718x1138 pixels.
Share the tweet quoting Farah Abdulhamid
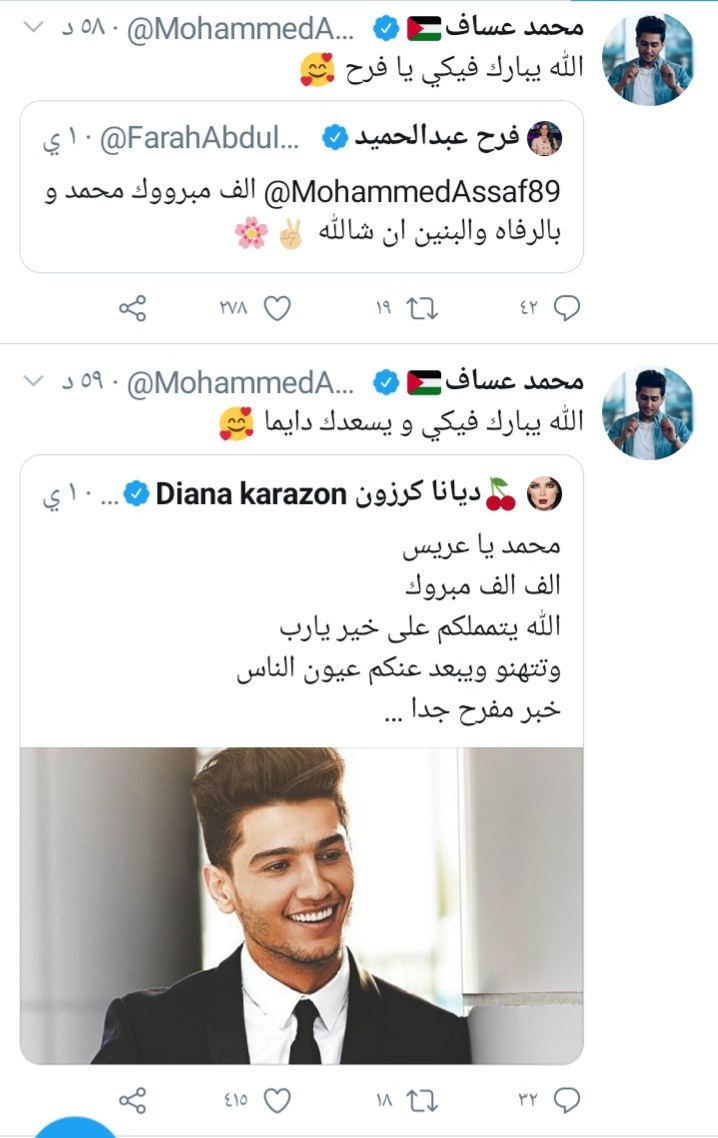point(132,309)
